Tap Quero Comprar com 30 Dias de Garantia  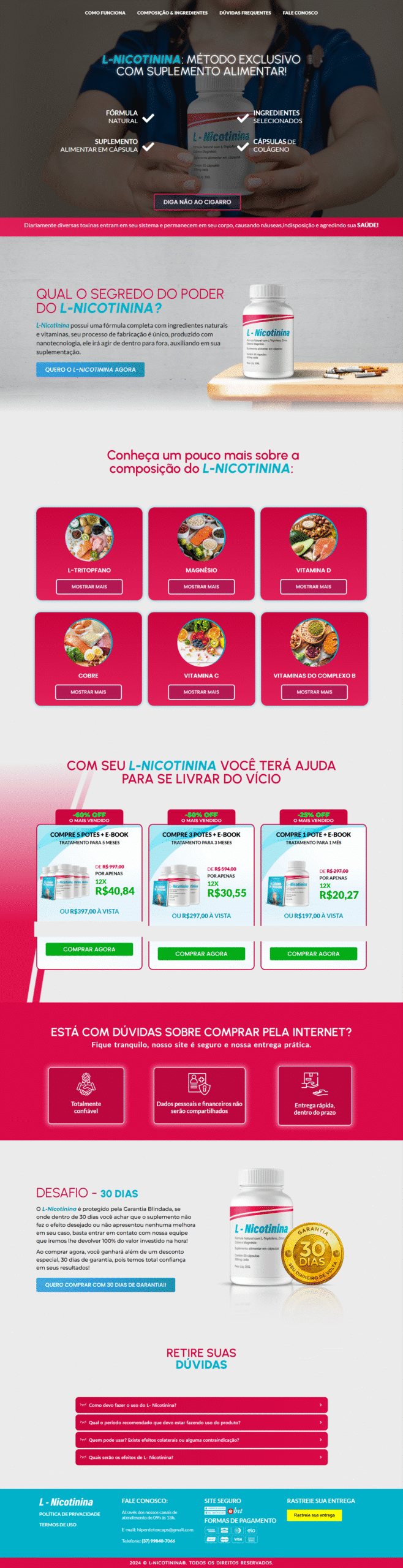[x=105, y=1284]
